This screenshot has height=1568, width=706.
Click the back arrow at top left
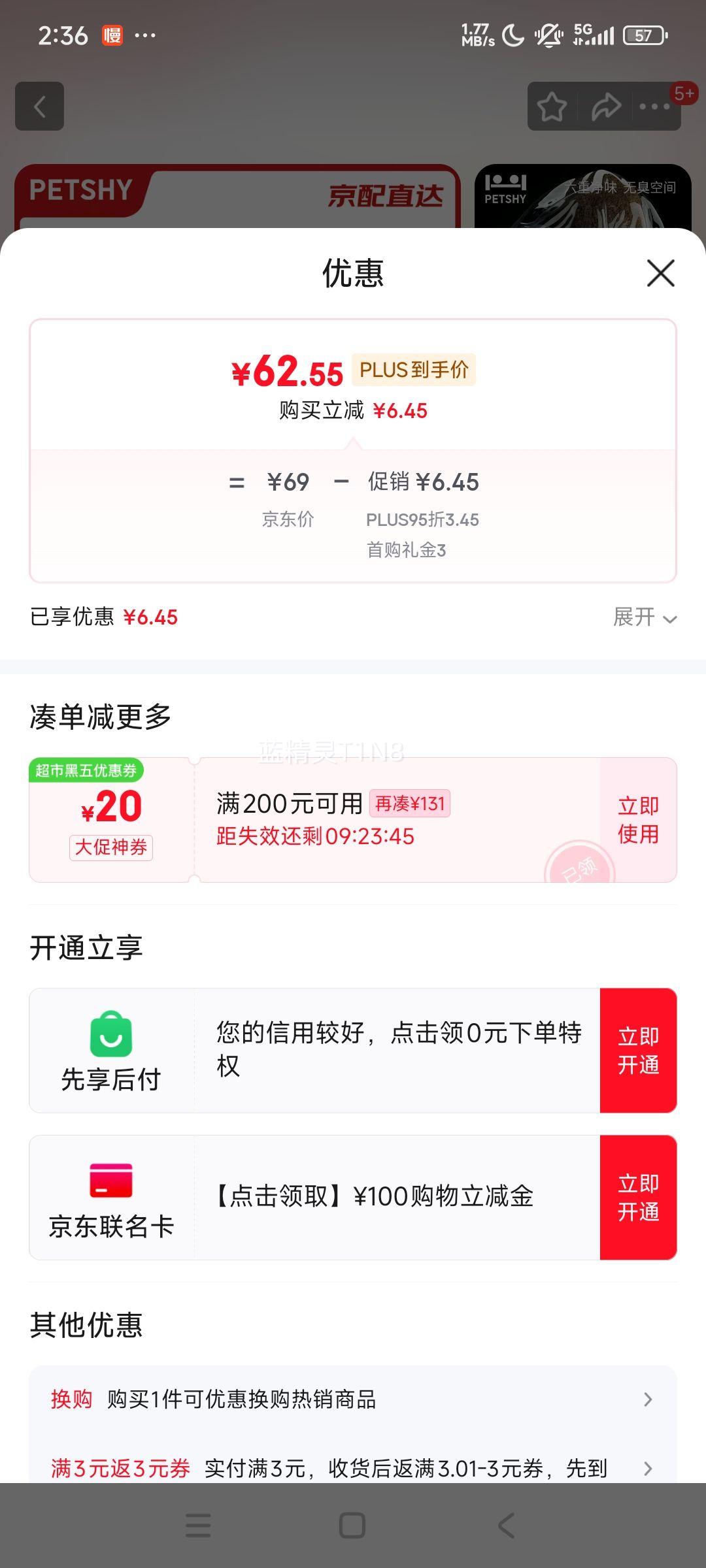point(39,106)
